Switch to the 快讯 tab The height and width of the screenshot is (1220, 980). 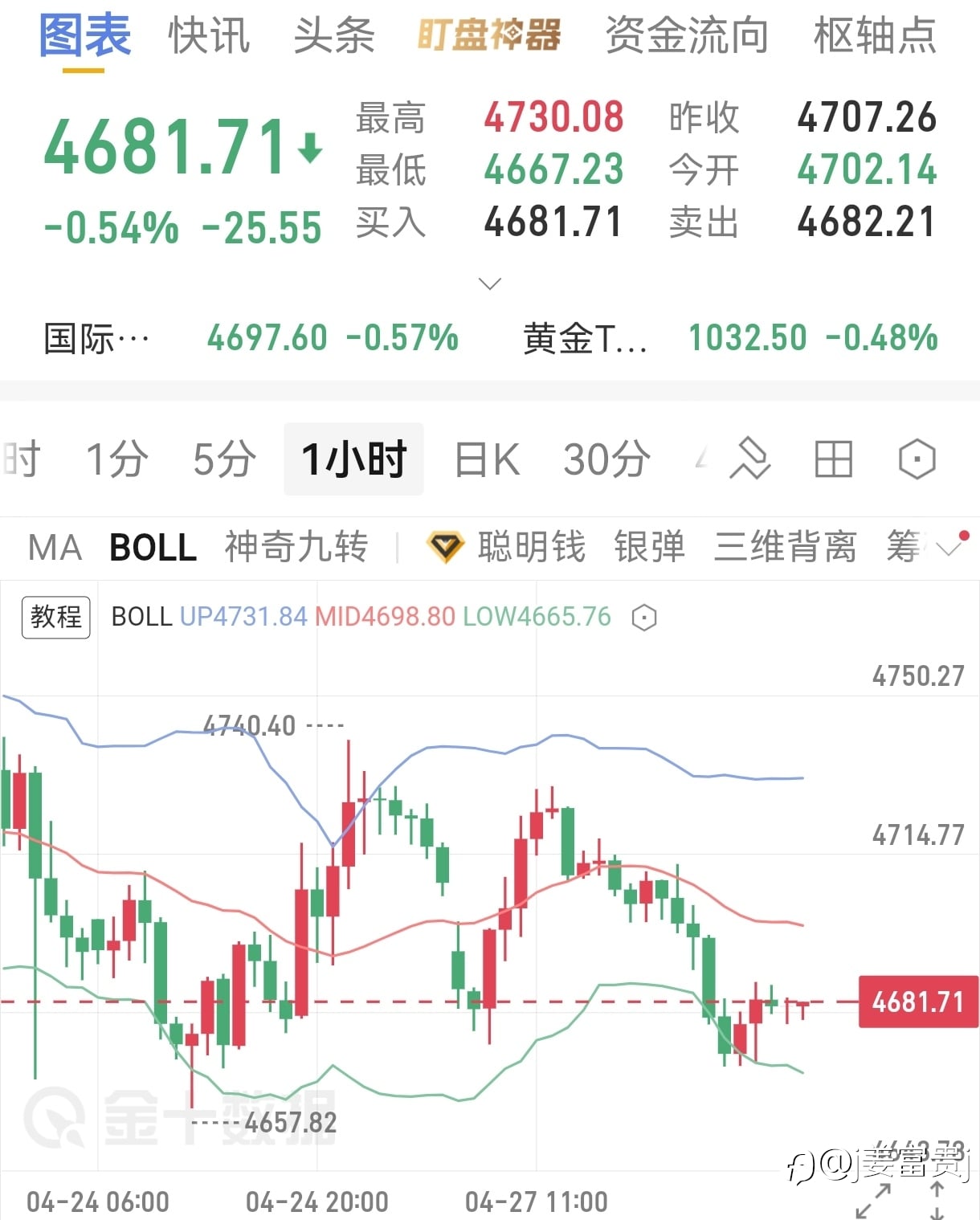[209, 36]
